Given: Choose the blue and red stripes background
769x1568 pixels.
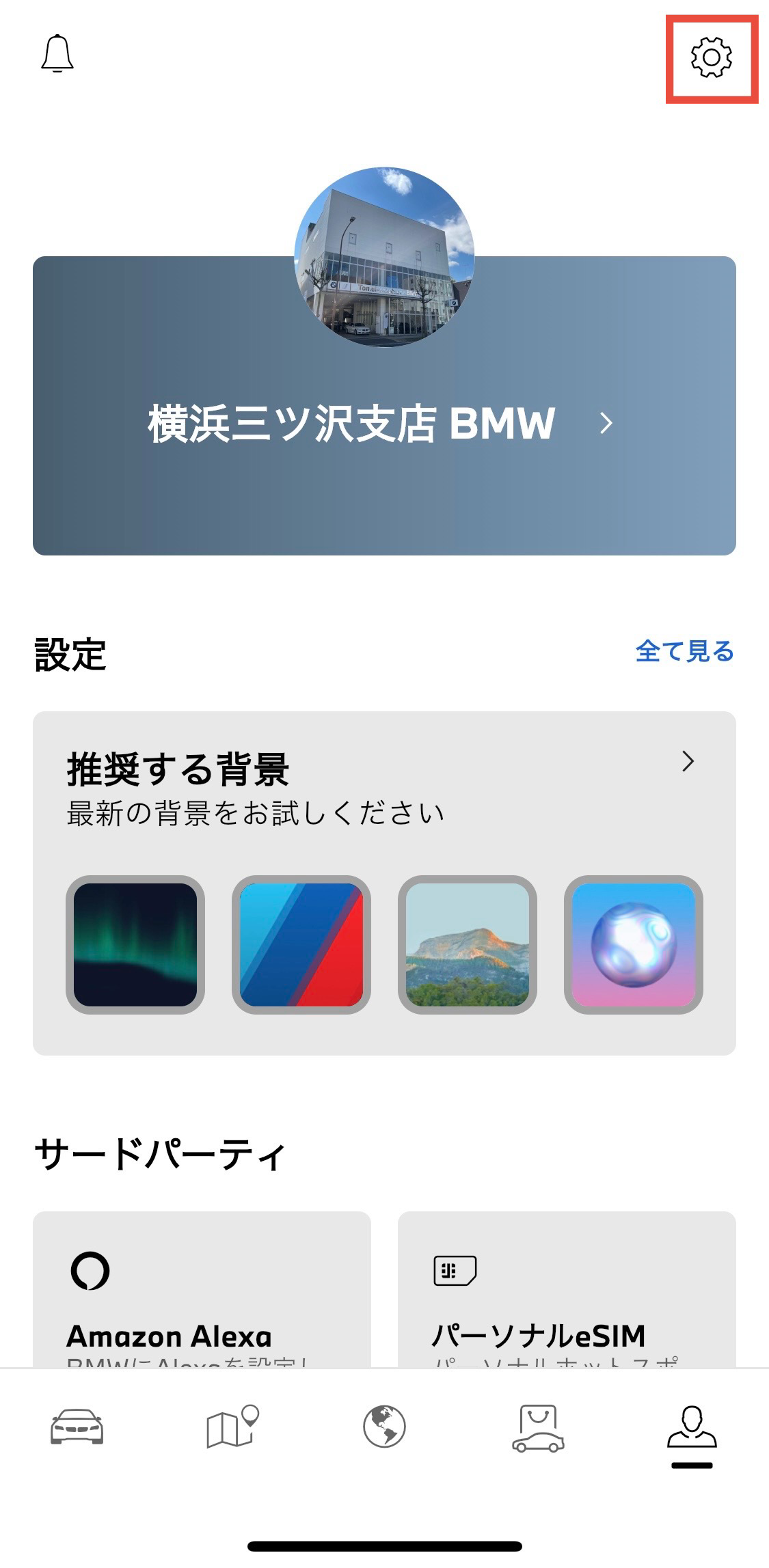Looking at the screenshot, I should pyautogui.click(x=301, y=944).
